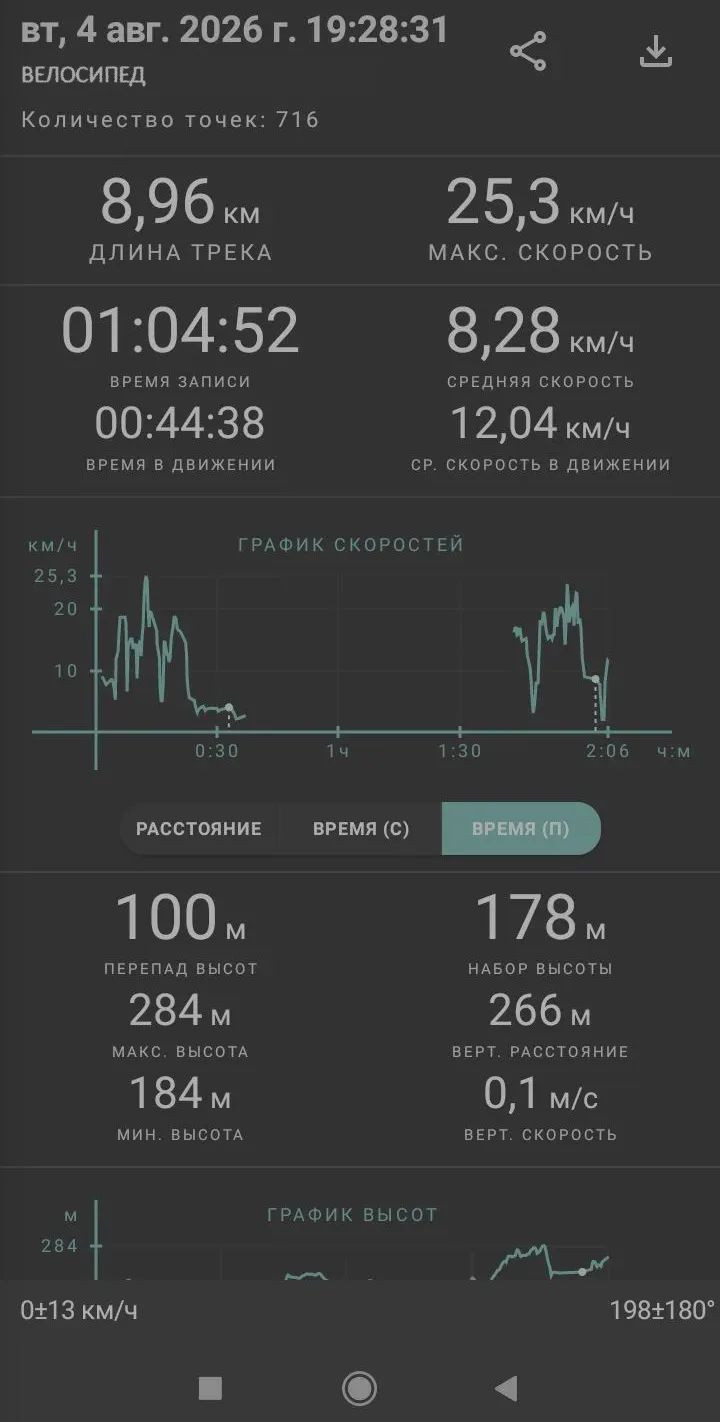Select the Время (С) graph mode
720x1422 pixels.
point(361,829)
